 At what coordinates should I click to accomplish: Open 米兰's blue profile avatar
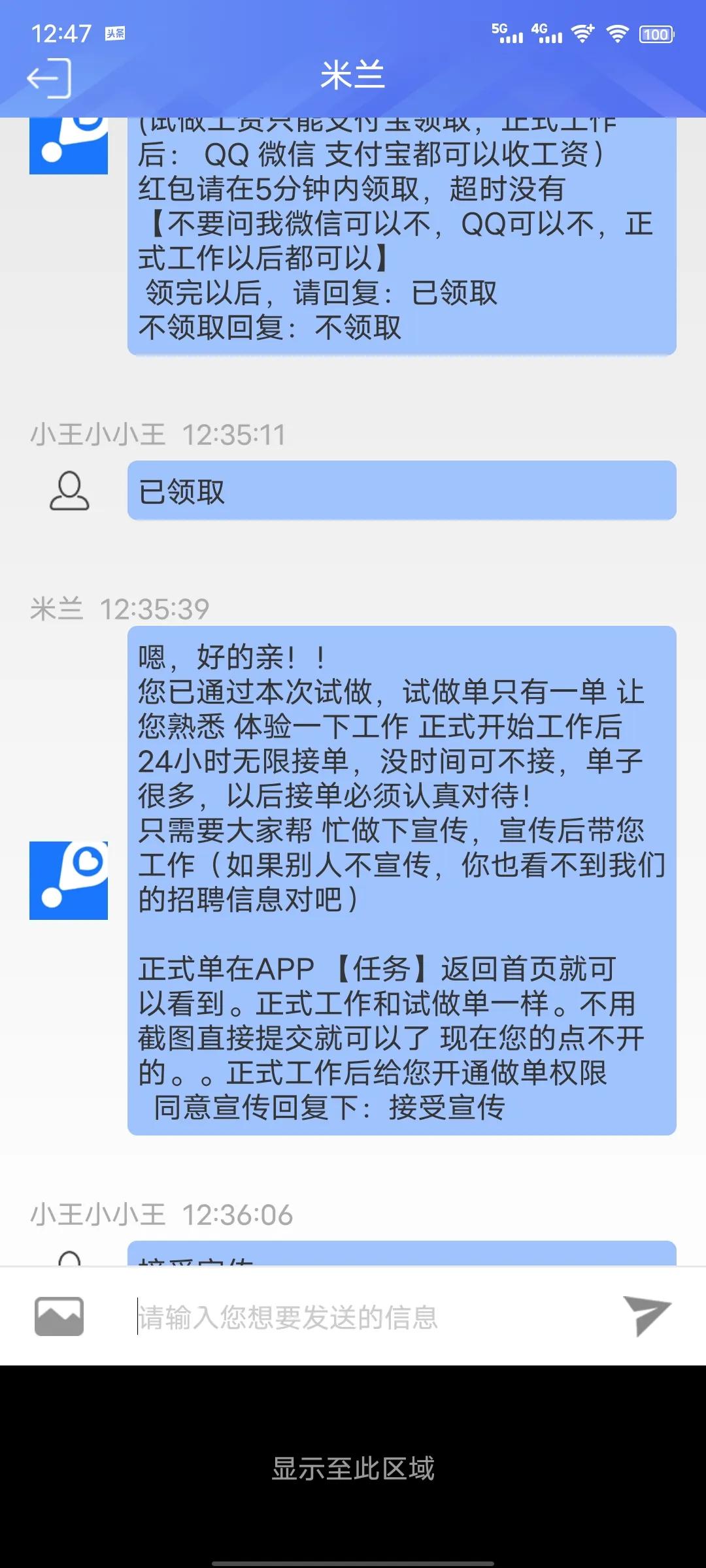click(x=68, y=144)
